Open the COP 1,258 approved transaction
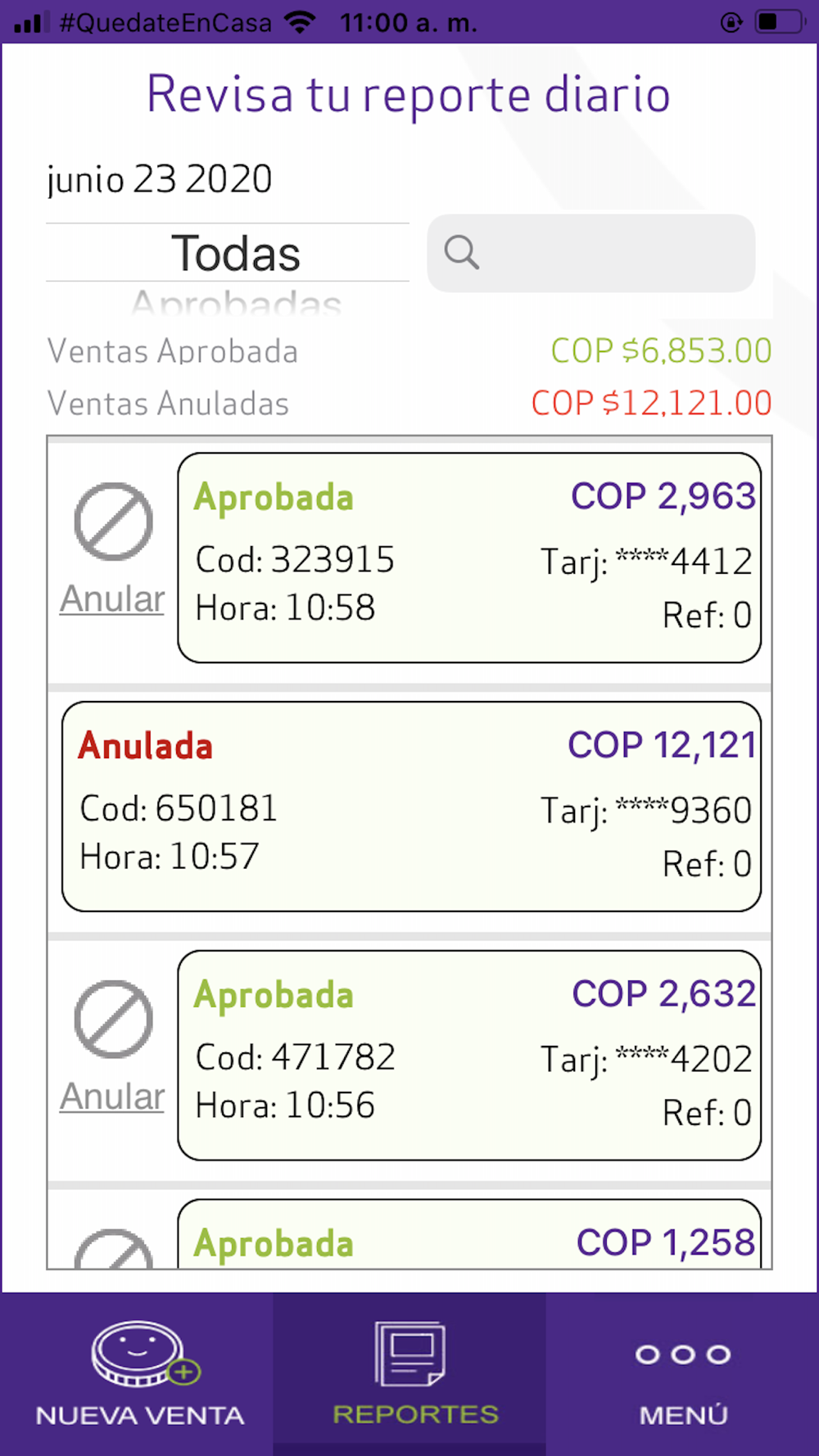 point(469,1234)
